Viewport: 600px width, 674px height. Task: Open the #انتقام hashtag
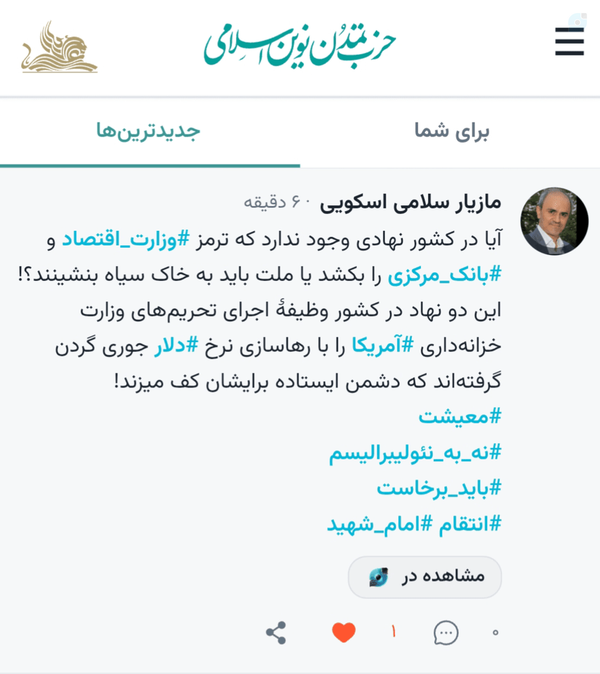click(x=470, y=524)
